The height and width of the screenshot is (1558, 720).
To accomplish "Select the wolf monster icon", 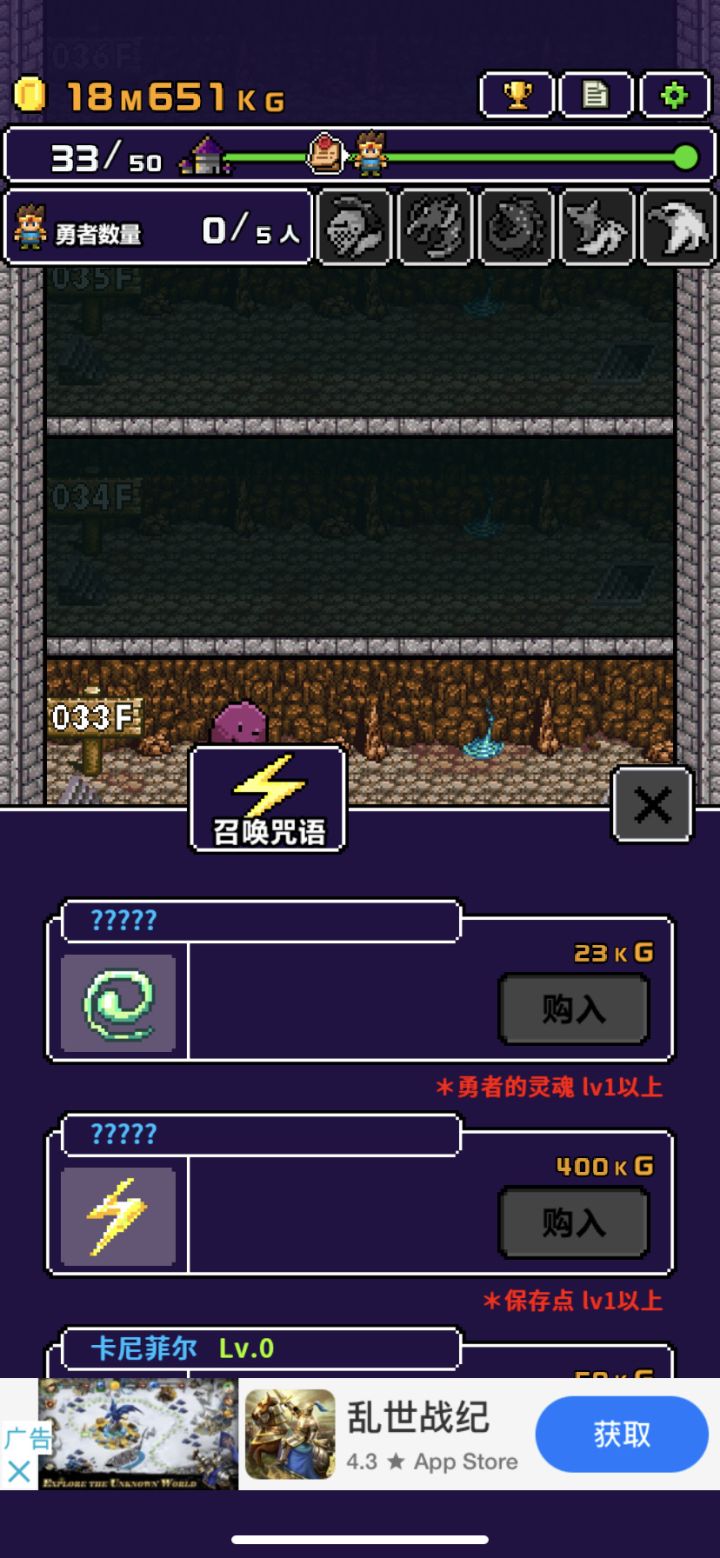I will (597, 228).
